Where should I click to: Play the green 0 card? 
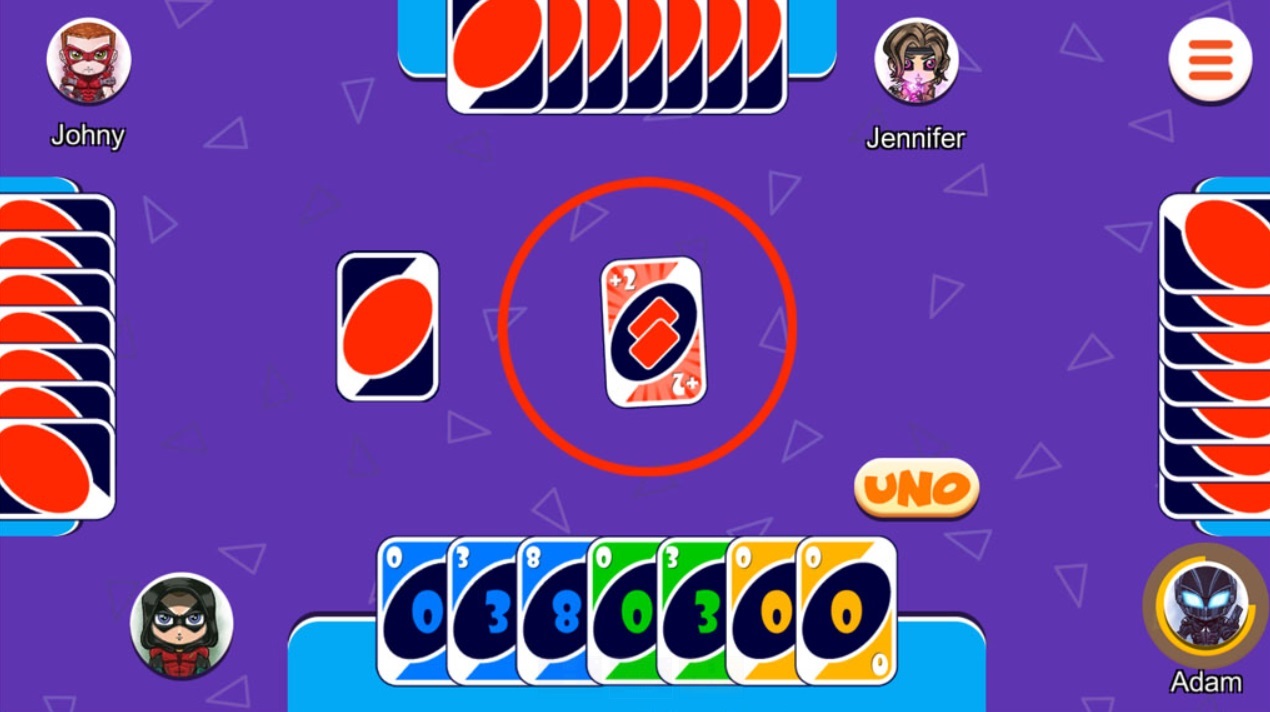pyautogui.click(x=621, y=612)
